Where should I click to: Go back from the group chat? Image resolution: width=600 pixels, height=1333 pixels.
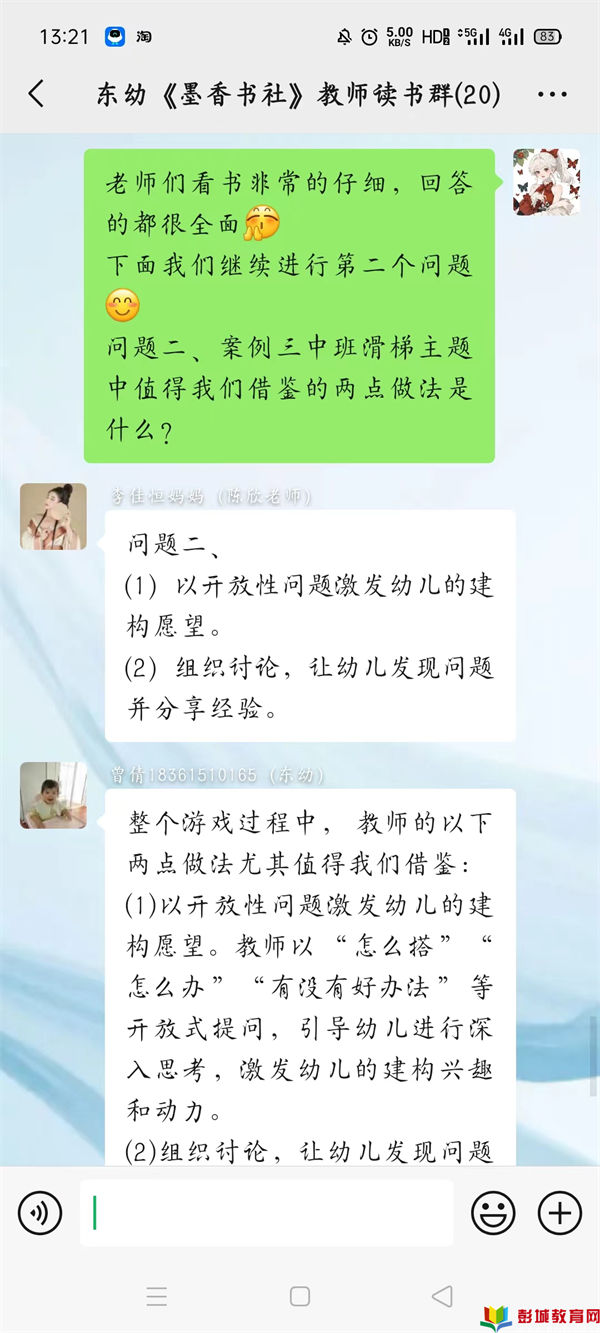(x=36, y=95)
